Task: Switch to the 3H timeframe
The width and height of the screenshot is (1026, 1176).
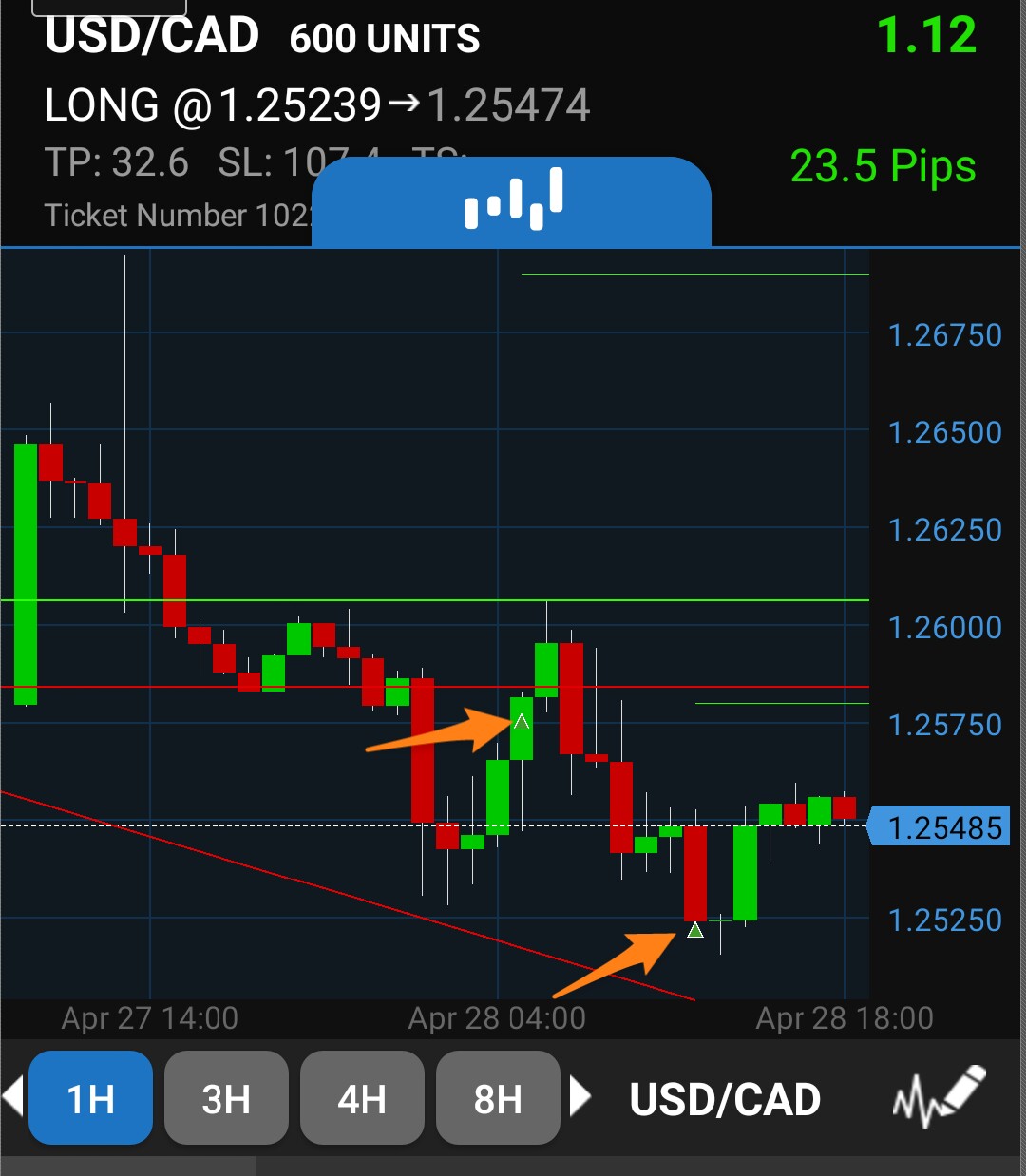Action: [226, 1098]
